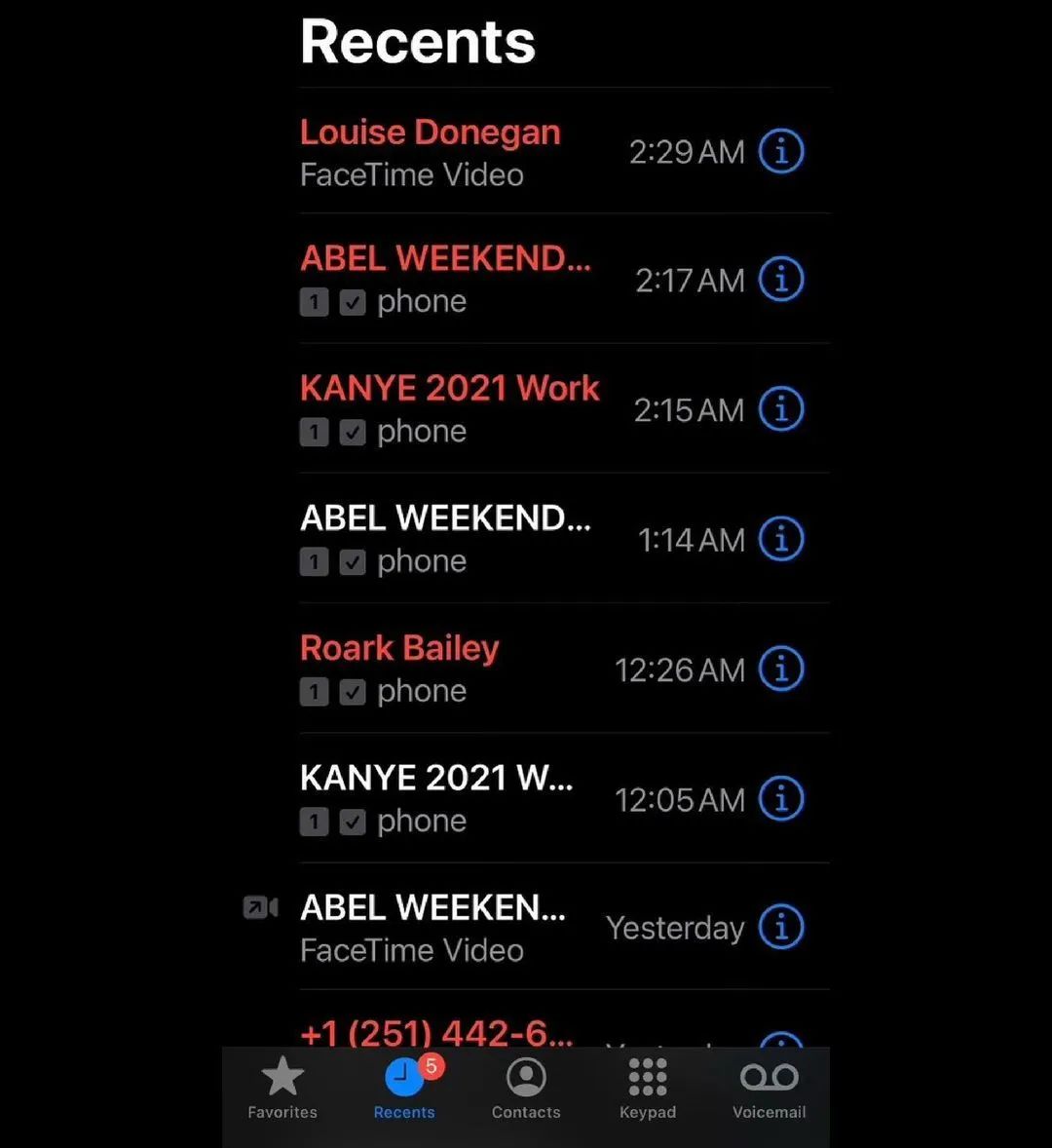Open info for Roark Bailey's call

pos(780,669)
